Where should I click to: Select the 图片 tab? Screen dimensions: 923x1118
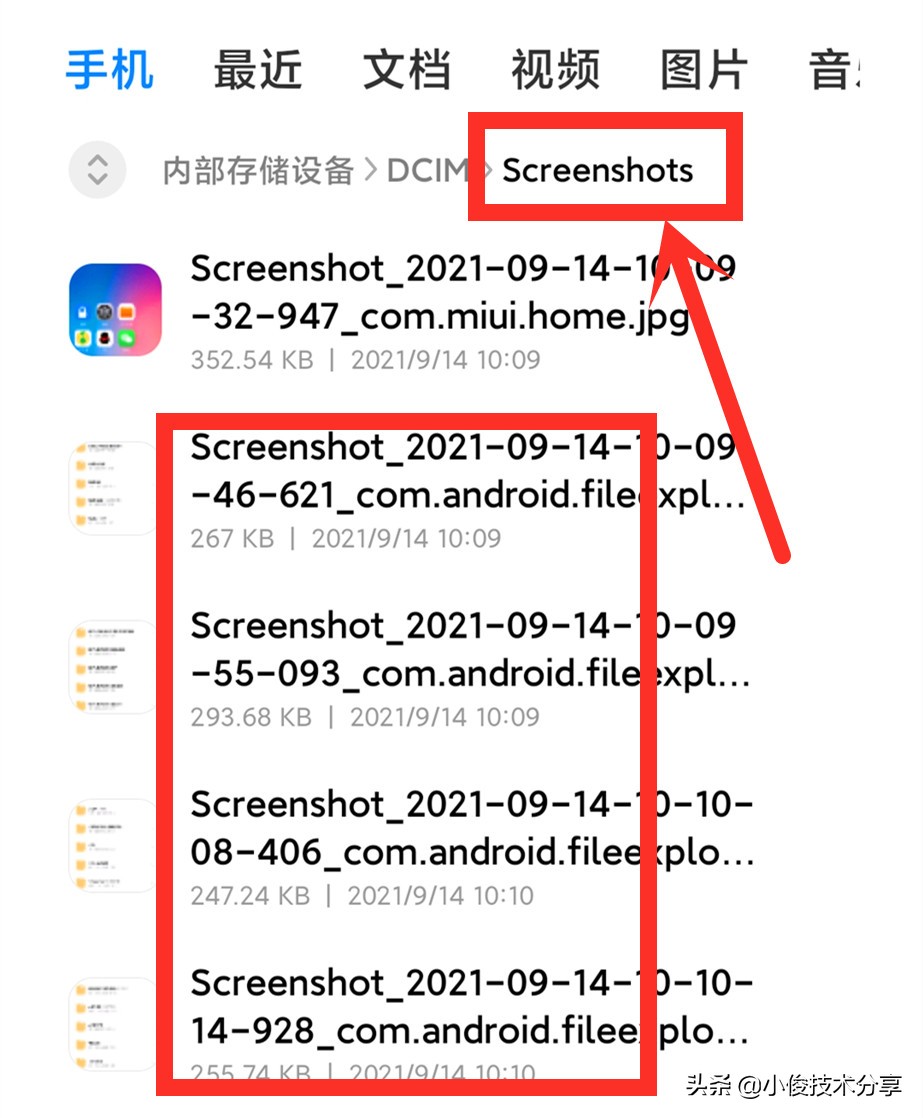pyautogui.click(x=704, y=71)
